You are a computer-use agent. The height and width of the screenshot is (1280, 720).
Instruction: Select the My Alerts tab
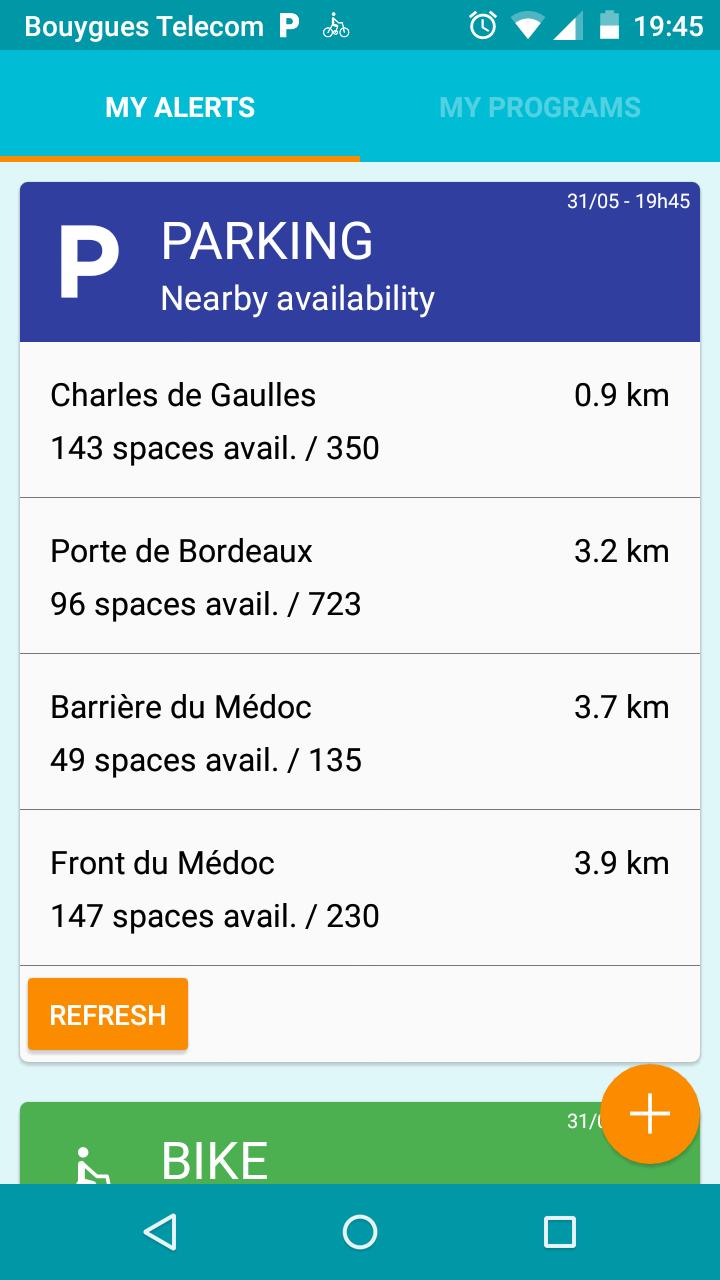(x=180, y=107)
